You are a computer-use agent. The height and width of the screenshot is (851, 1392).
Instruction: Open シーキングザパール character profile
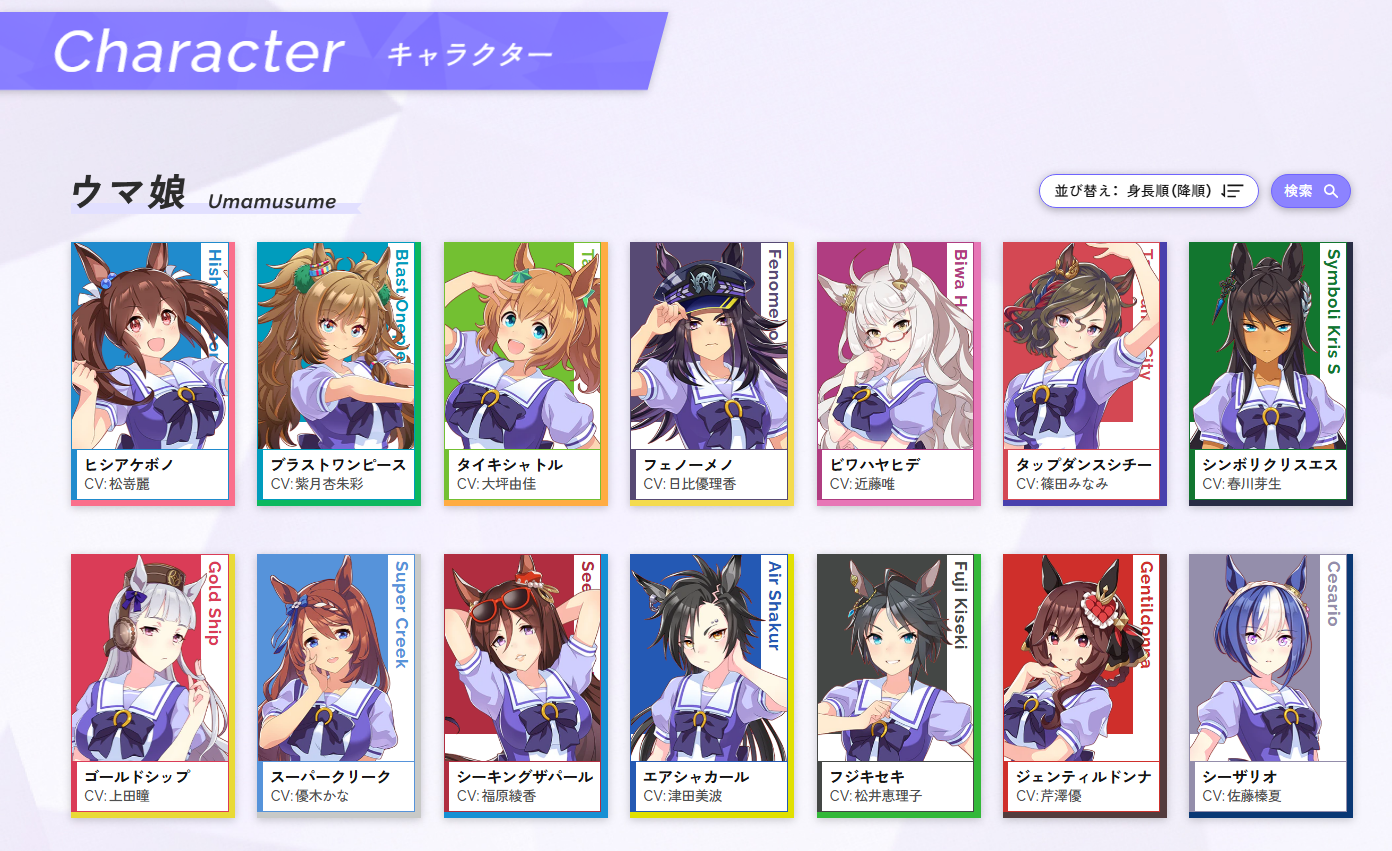click(525, 684)
